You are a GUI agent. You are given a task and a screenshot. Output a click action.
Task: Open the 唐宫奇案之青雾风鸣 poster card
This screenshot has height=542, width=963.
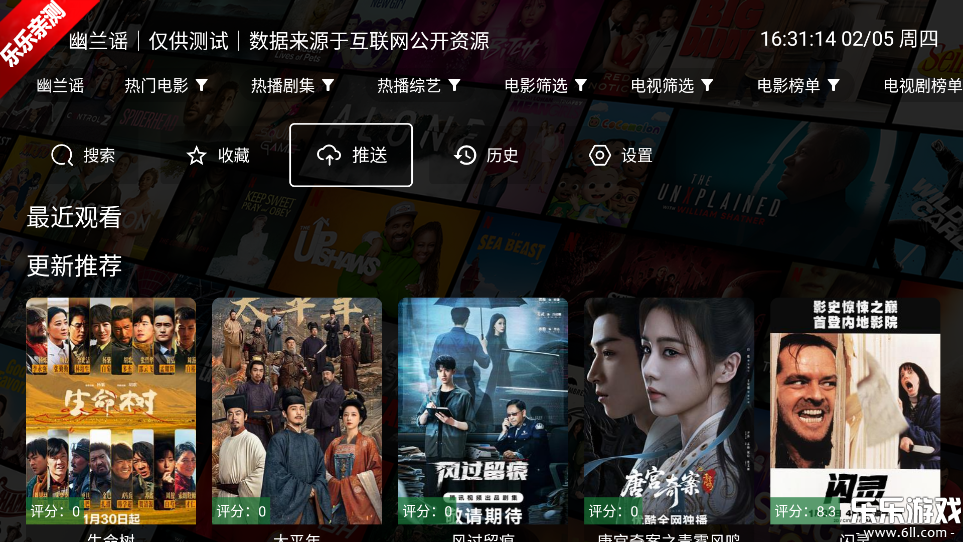pos(669,410)
